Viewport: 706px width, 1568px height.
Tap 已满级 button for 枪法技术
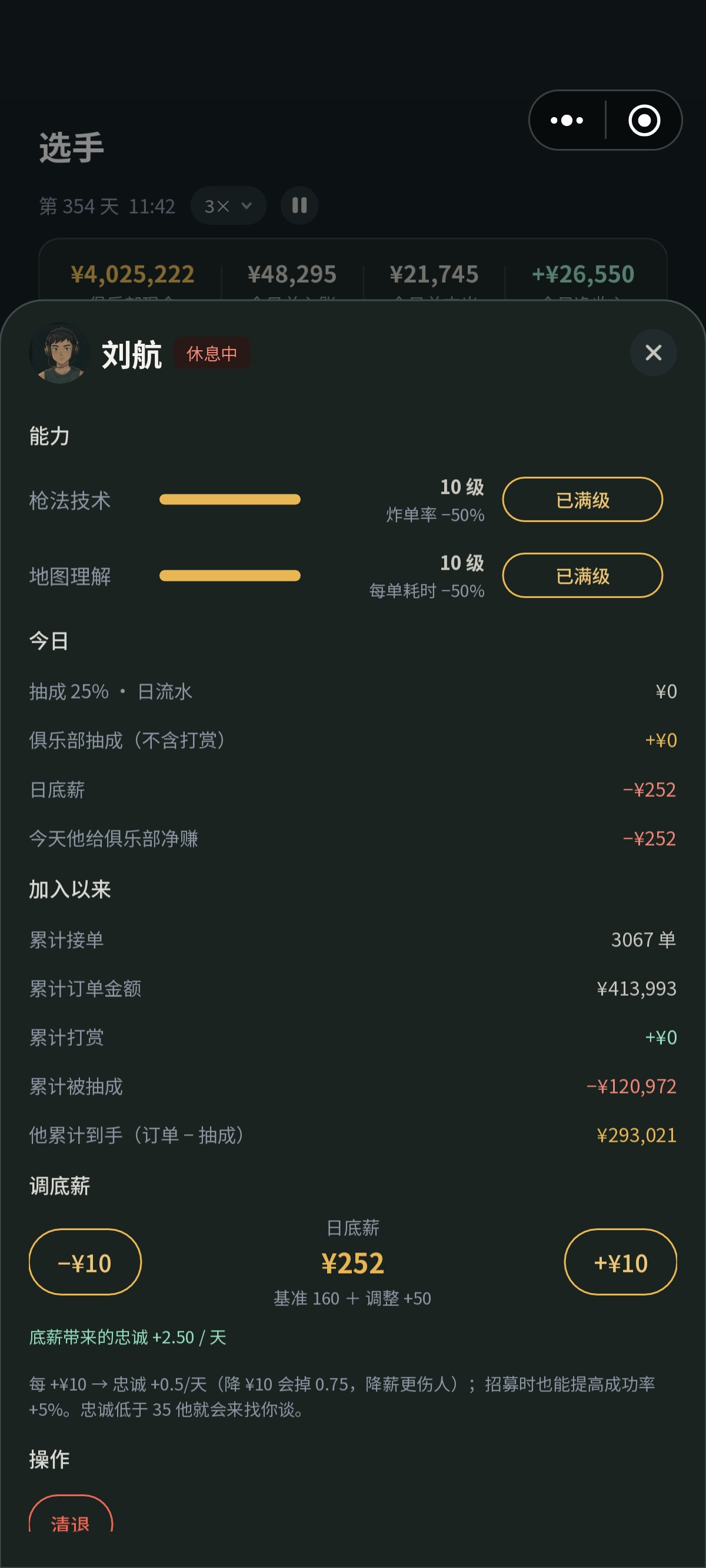tap(582, 500)
